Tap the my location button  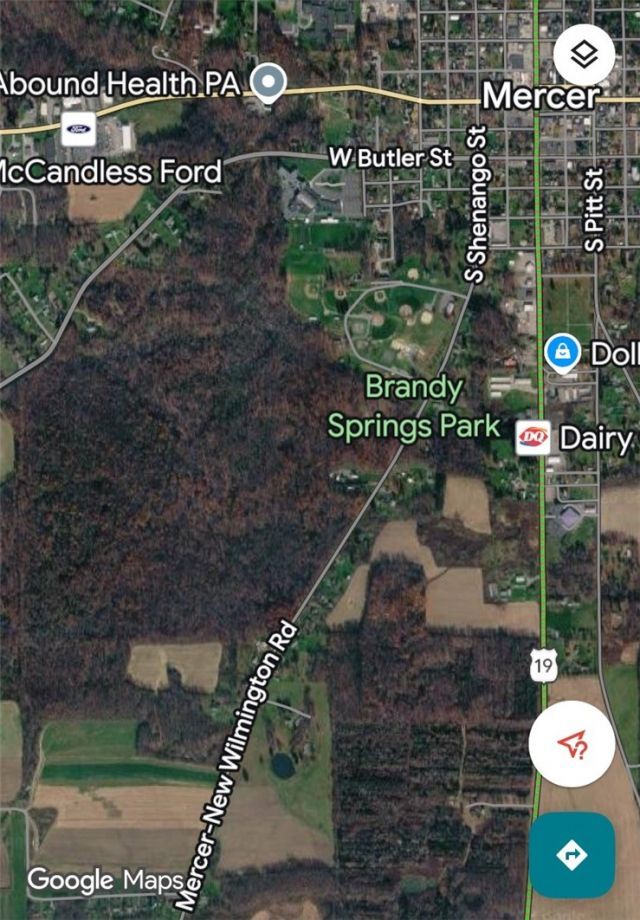click(x=571, y=745)
